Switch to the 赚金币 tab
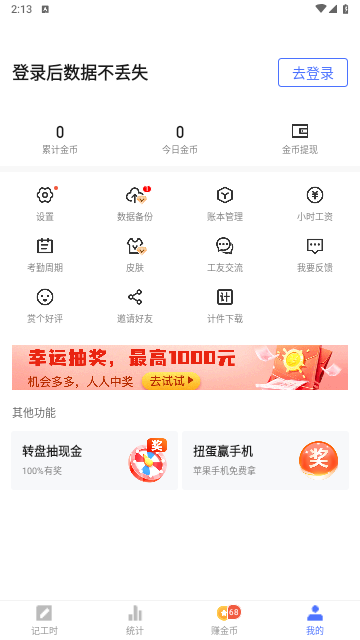Screen dimensions: 360x640 pos(225,620)
